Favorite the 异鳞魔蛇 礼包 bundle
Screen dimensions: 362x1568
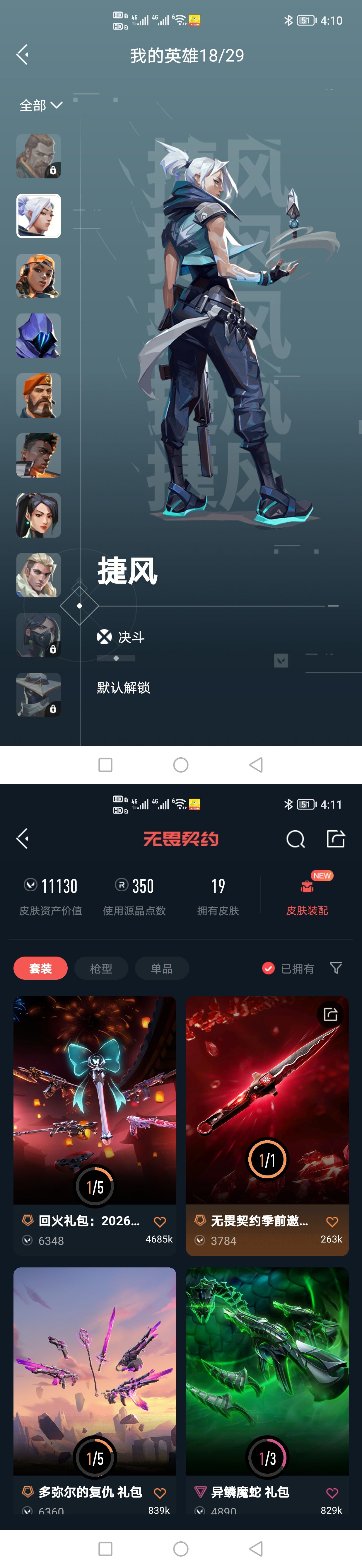coord(332,1492)
